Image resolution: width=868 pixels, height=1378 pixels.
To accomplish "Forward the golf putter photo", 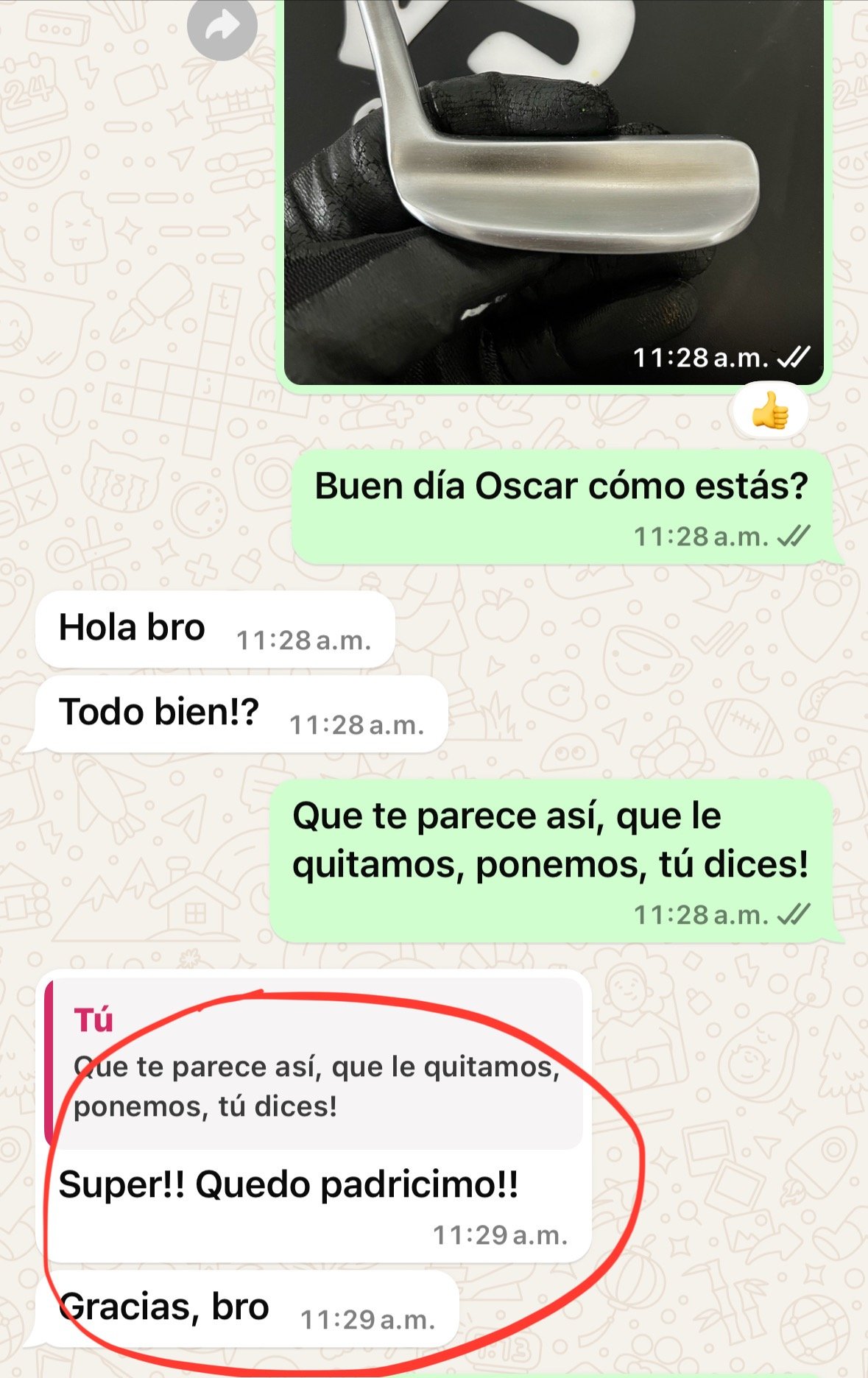I will 222,27.
